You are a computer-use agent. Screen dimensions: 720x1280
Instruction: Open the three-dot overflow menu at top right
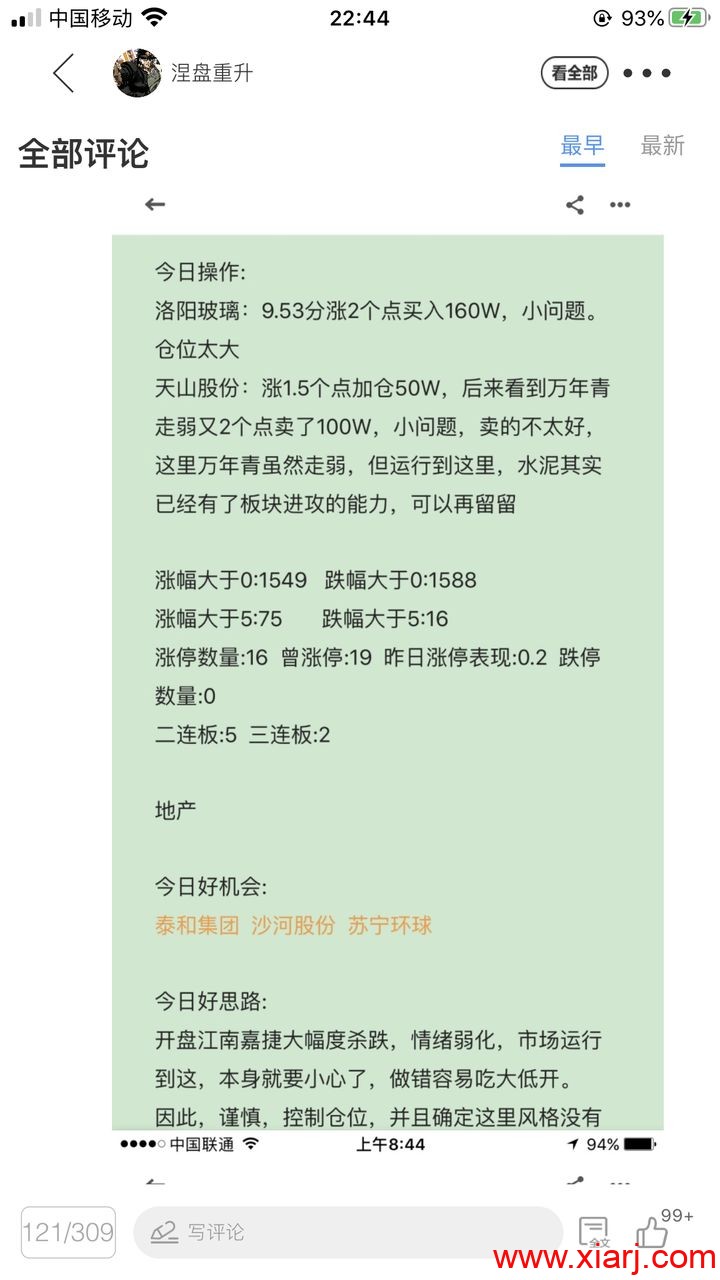click(647, 73)
